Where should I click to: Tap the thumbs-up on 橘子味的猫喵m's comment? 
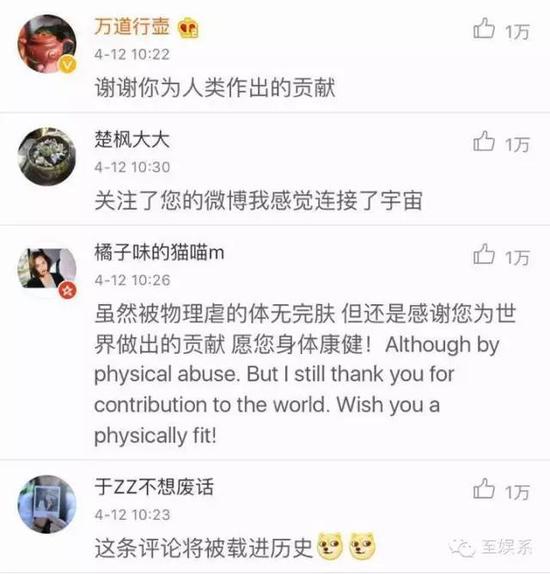[484, 254]
